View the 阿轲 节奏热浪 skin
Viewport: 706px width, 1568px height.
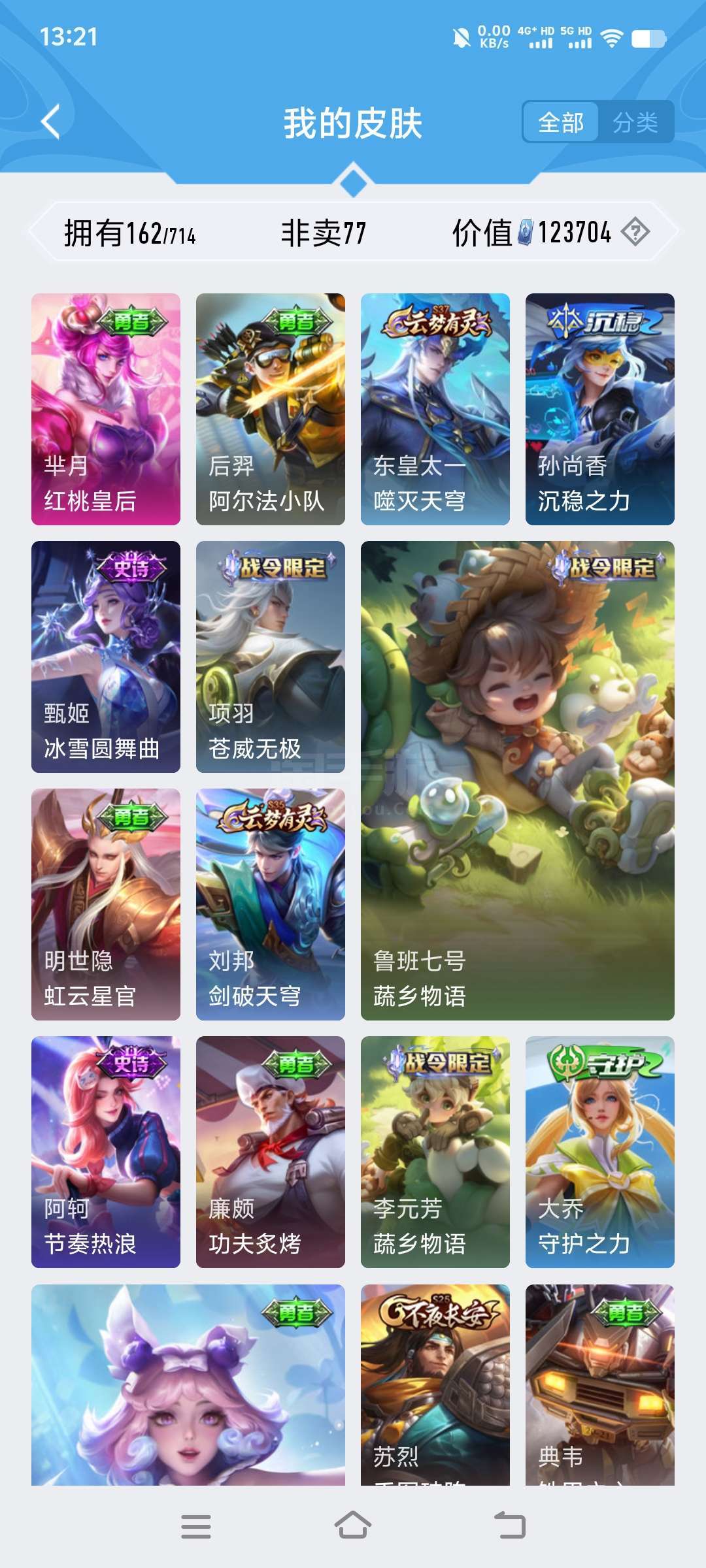106,1152
